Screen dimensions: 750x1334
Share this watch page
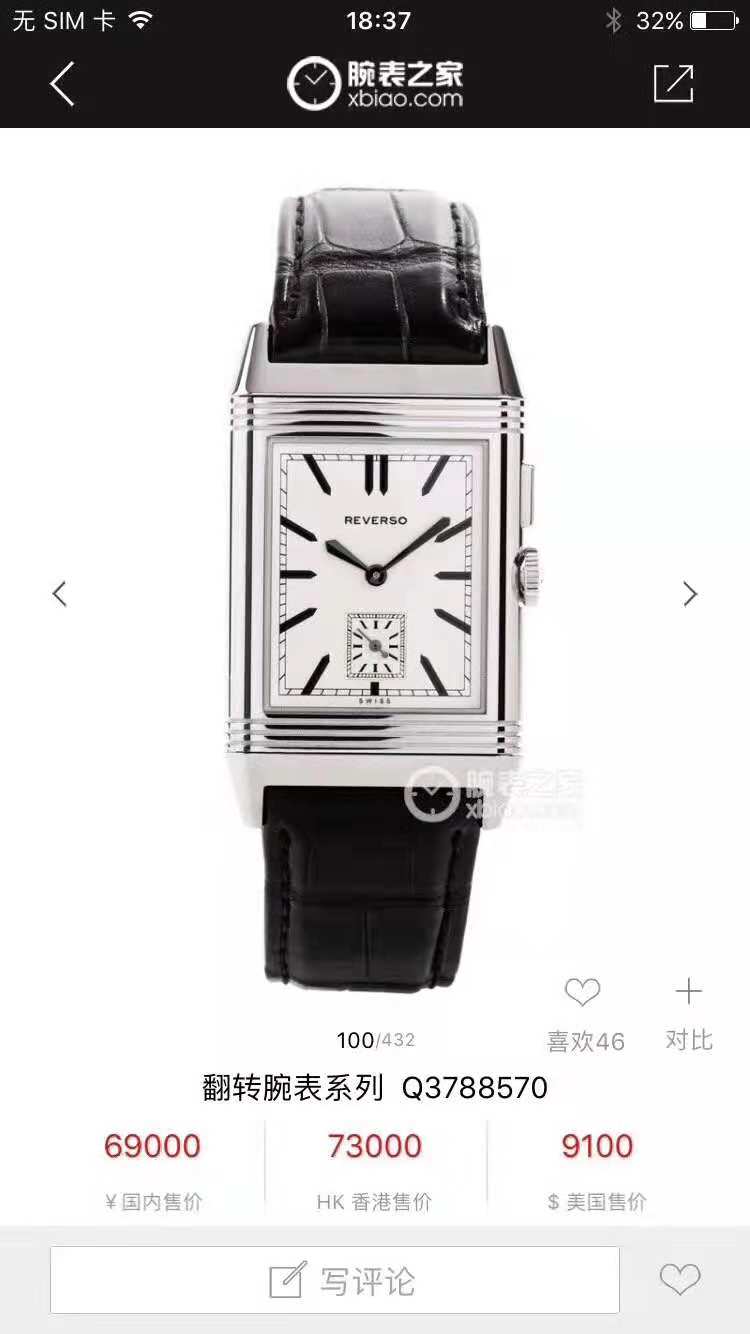tap(673, 84)
